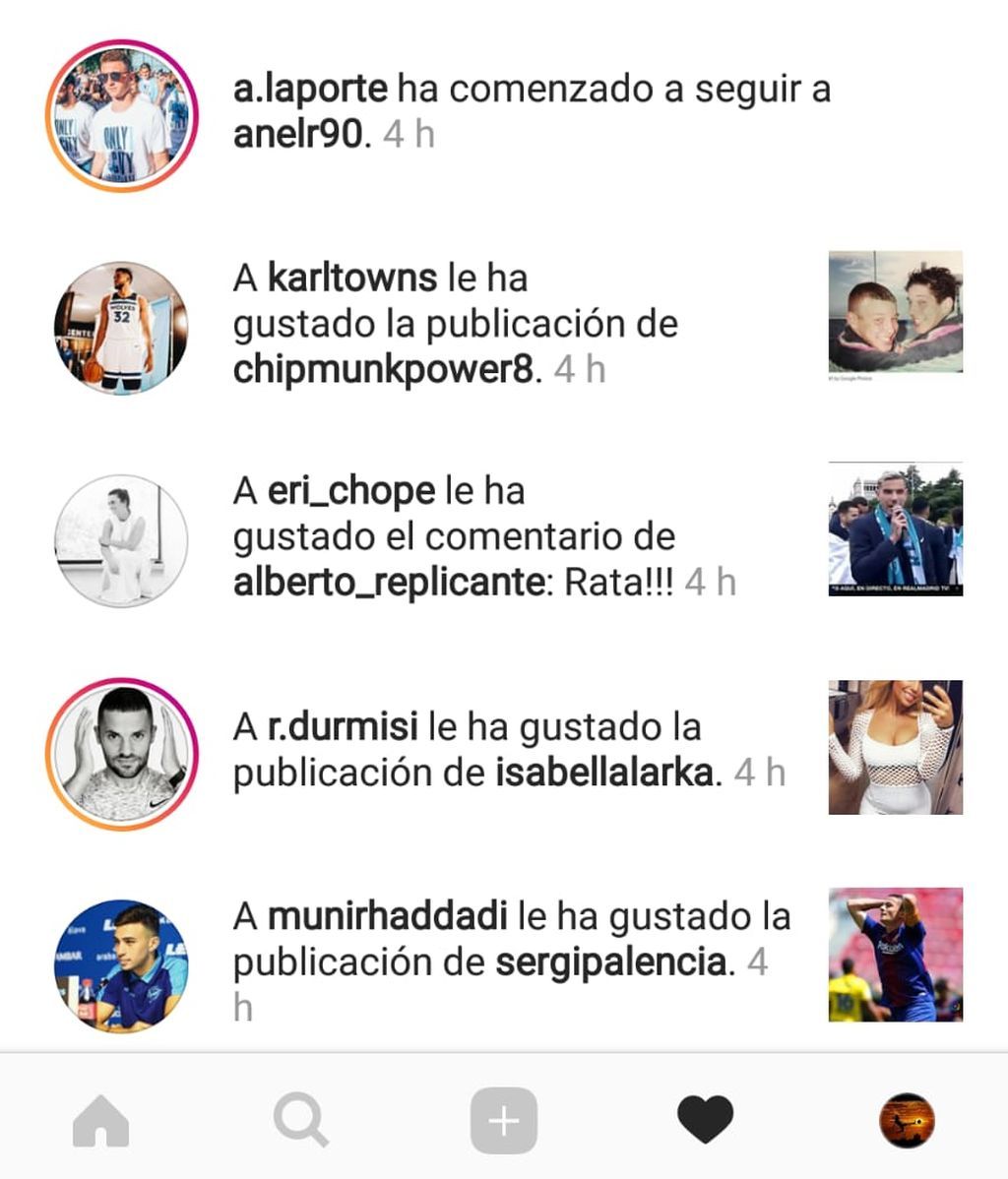Visit the anelr90 profile link
The height and width of the screenshot is (1179, 1008).
[x=298, y=135]
